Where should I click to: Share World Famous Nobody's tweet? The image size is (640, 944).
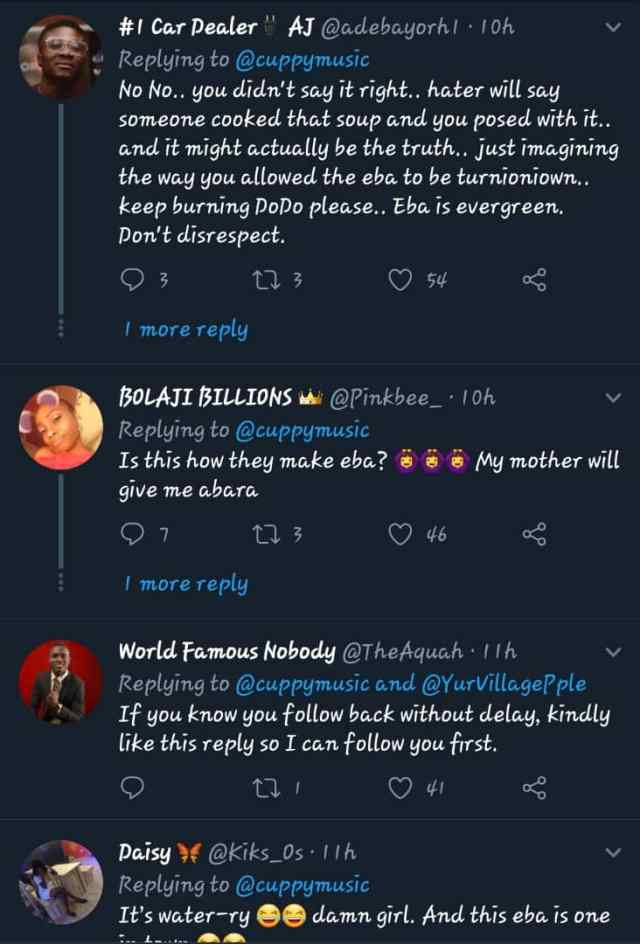[x=535, y=788]
